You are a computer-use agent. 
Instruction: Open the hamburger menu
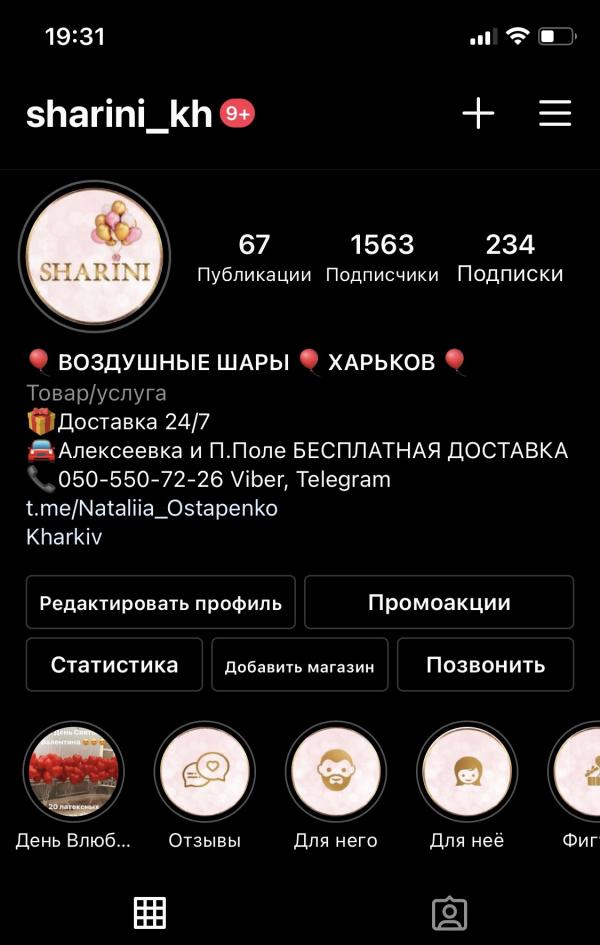click(555, 113)
